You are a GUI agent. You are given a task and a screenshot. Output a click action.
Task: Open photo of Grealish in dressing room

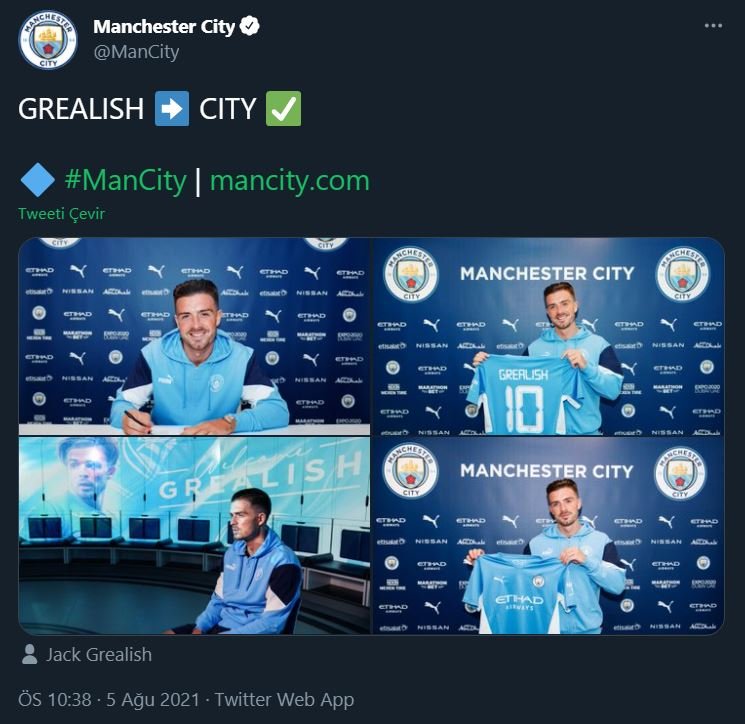194,536
